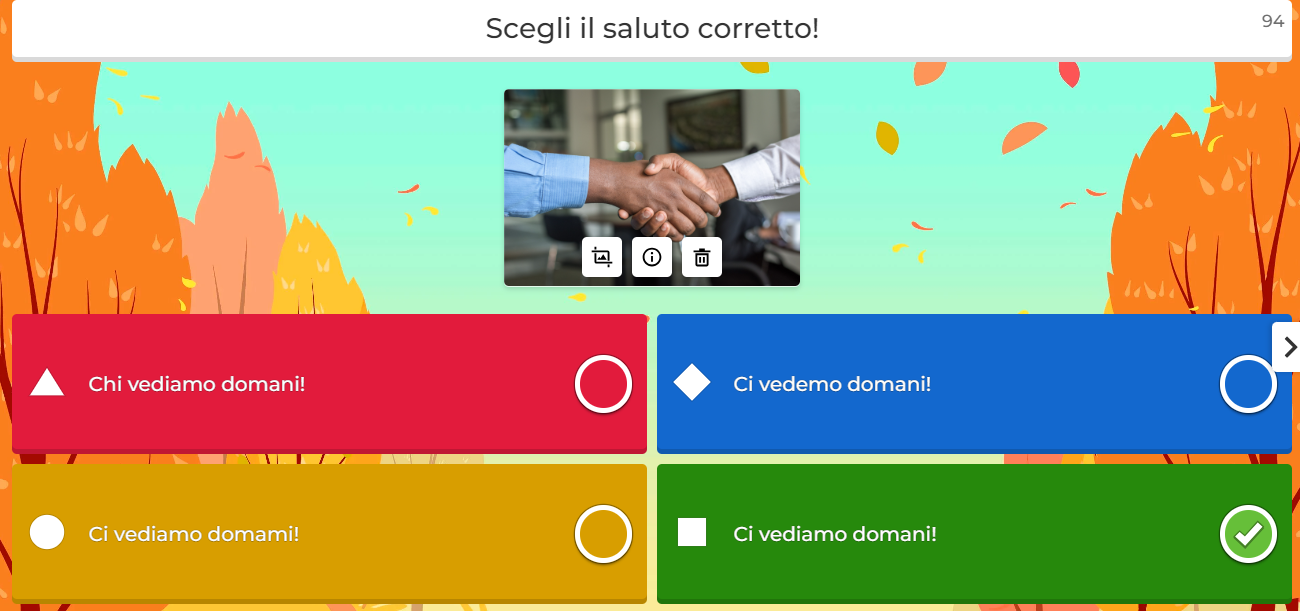
Task: Mark 'Ci vediamo domami!' as correct
Action: coord(603,534)
